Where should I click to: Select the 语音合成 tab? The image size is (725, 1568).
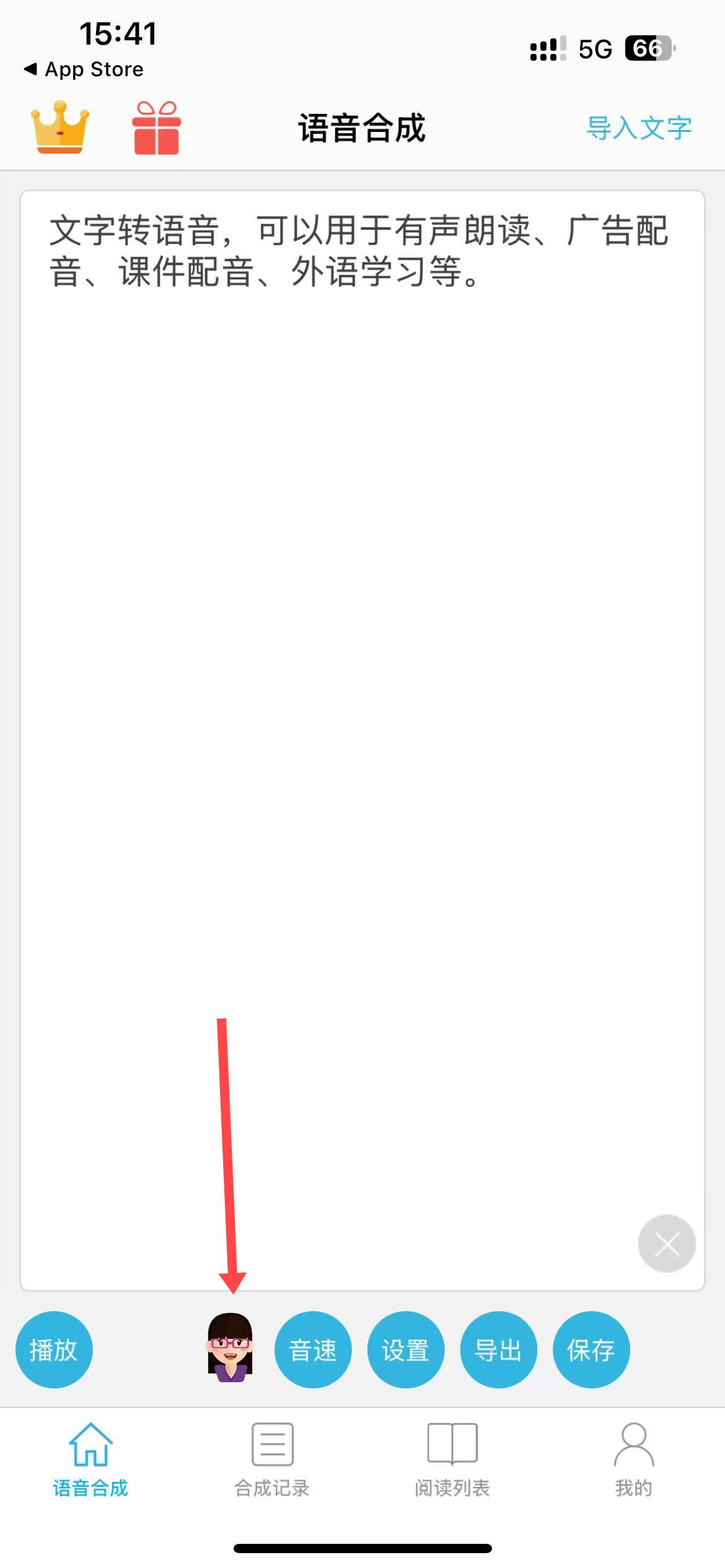pyautogui.click(x=90, y=1460)
